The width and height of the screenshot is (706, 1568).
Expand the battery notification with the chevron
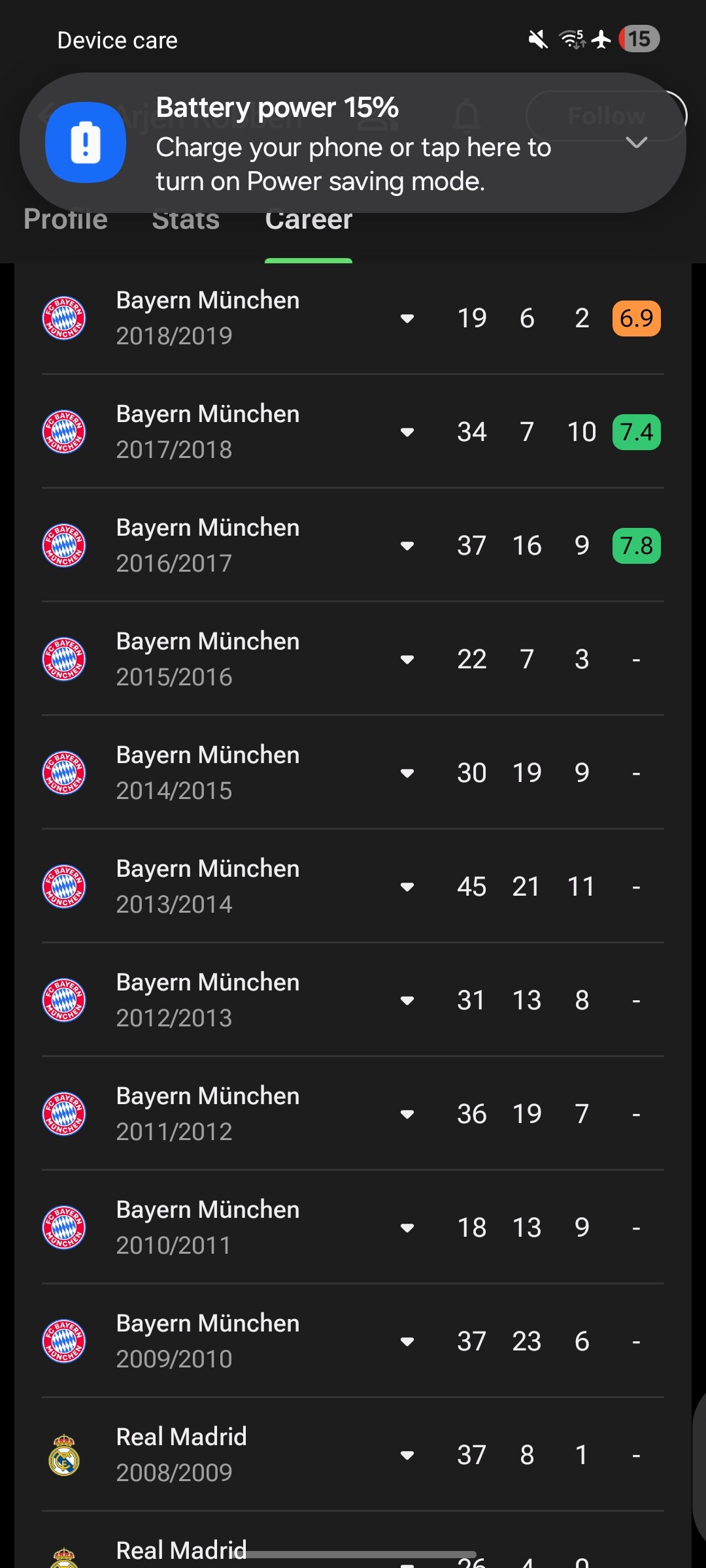(x=636, y=142)
